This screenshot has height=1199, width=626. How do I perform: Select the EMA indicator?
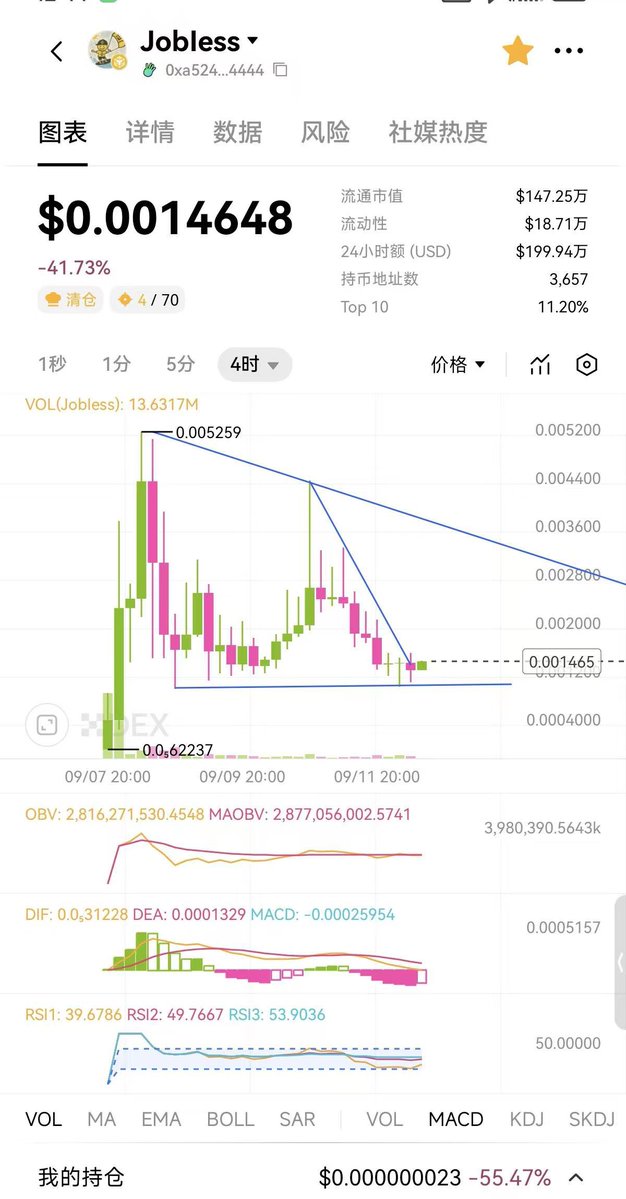161,1119
